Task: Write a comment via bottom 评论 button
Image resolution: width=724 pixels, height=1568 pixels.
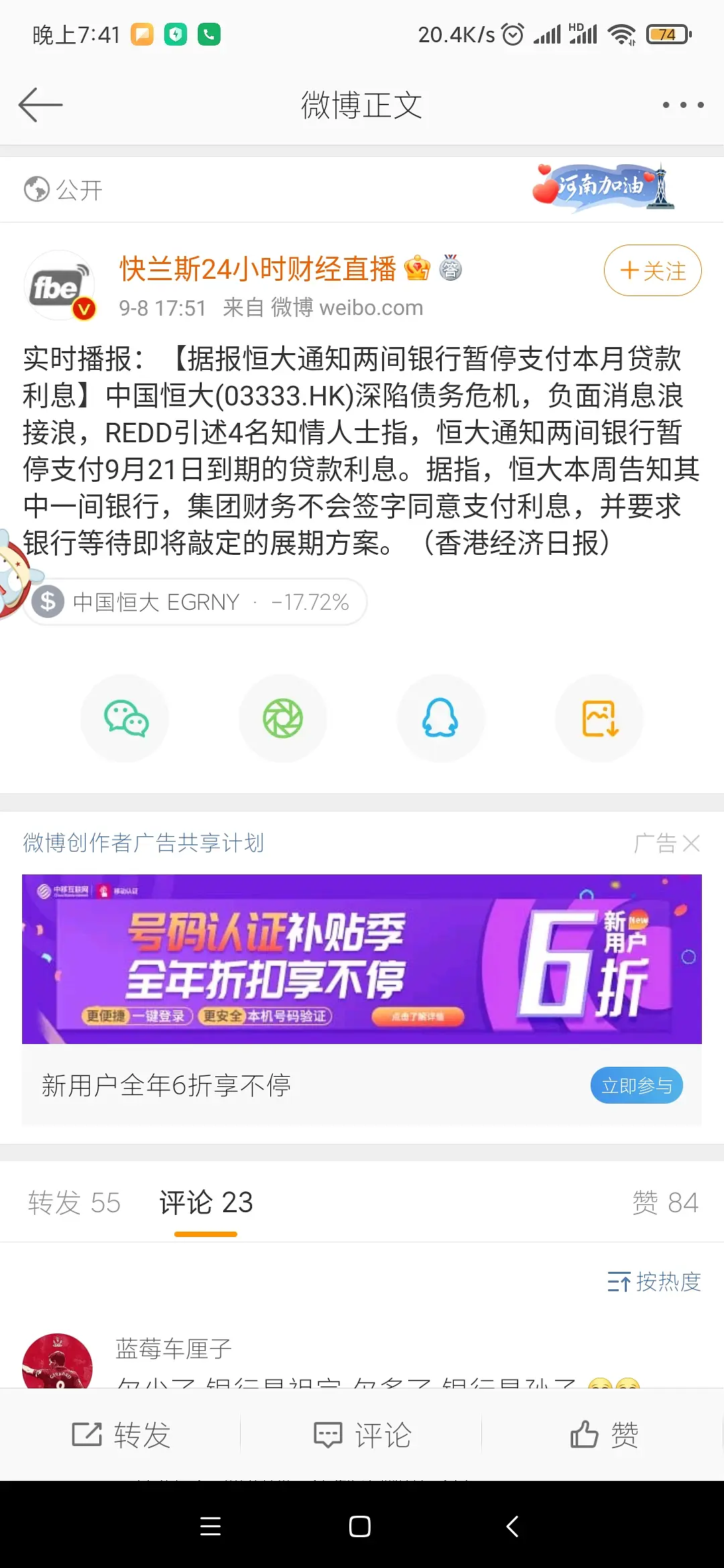Action: [362, 1435]
